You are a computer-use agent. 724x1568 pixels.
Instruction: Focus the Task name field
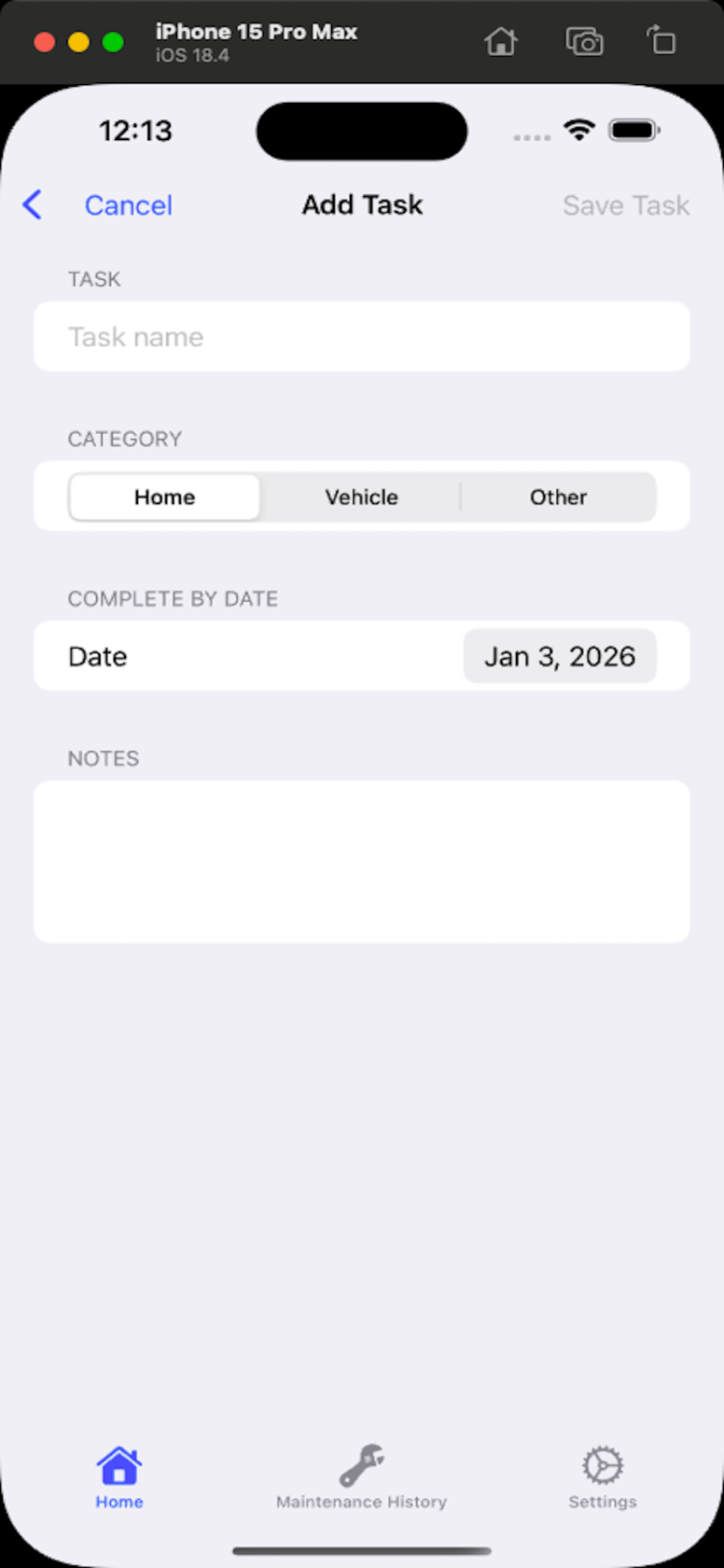[x=362, y=337]
